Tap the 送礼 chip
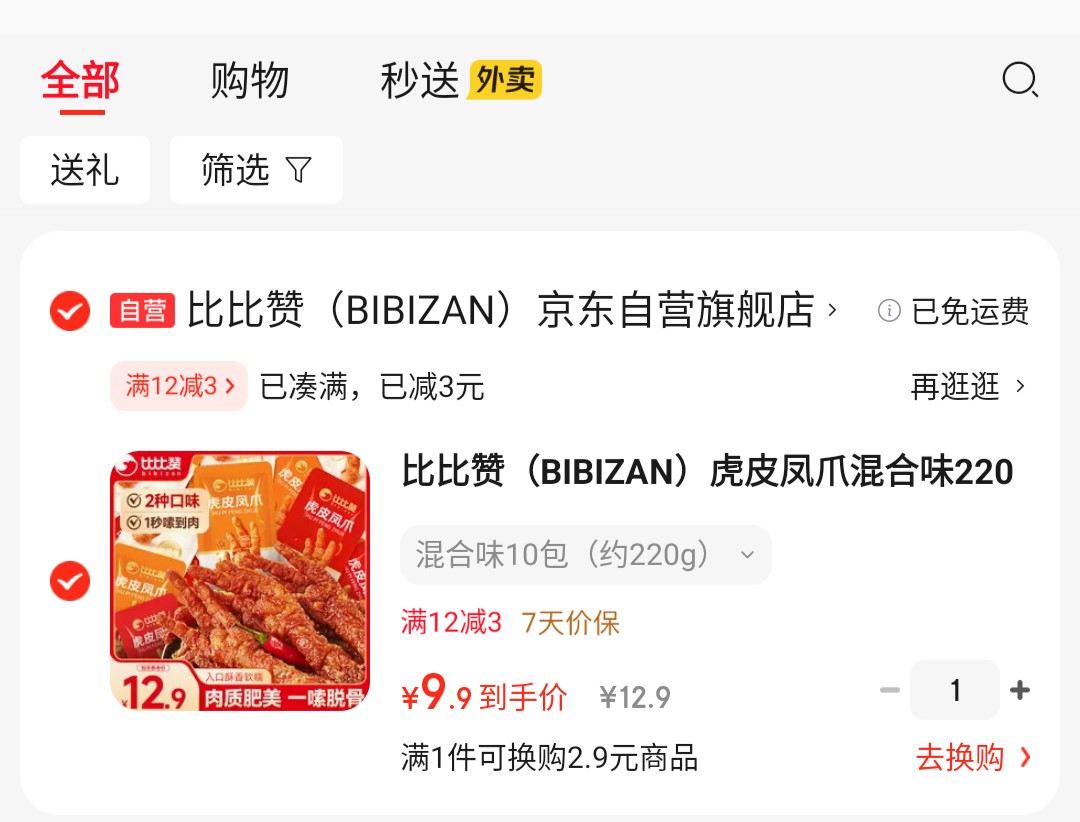Viewport: 1080px width, 822px height. tap(85, 170)
